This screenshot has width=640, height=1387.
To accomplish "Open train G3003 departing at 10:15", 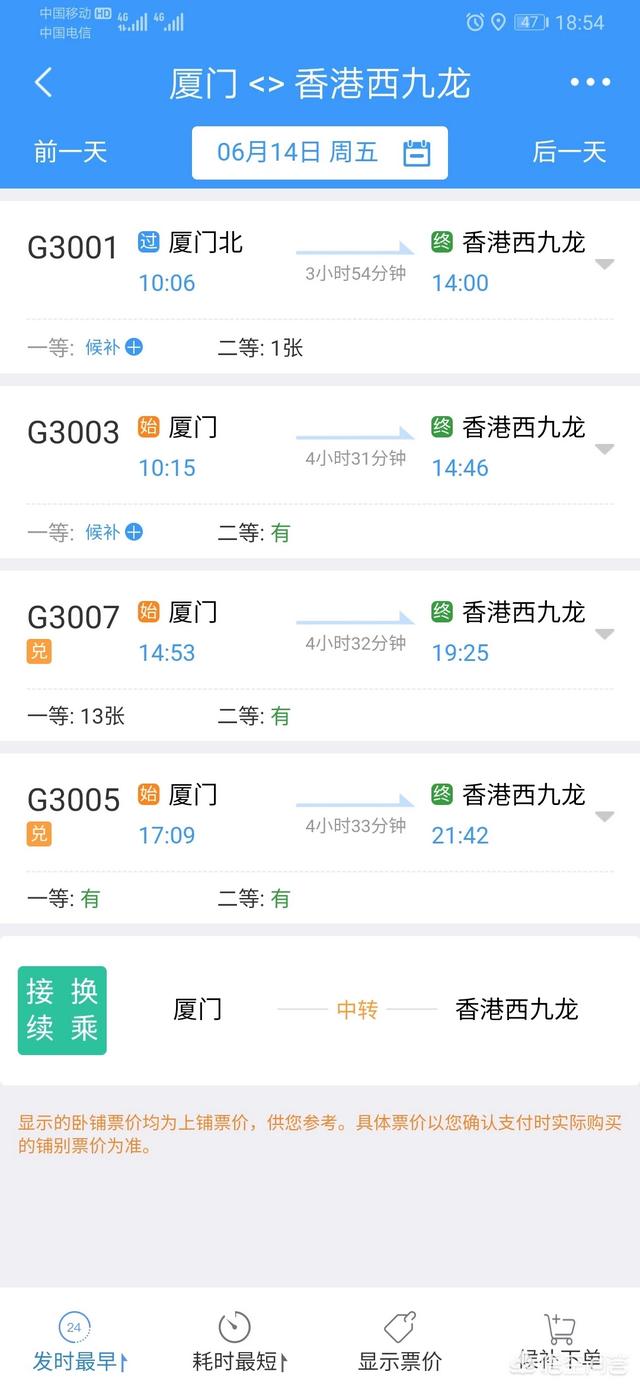I will click(300, 447).
